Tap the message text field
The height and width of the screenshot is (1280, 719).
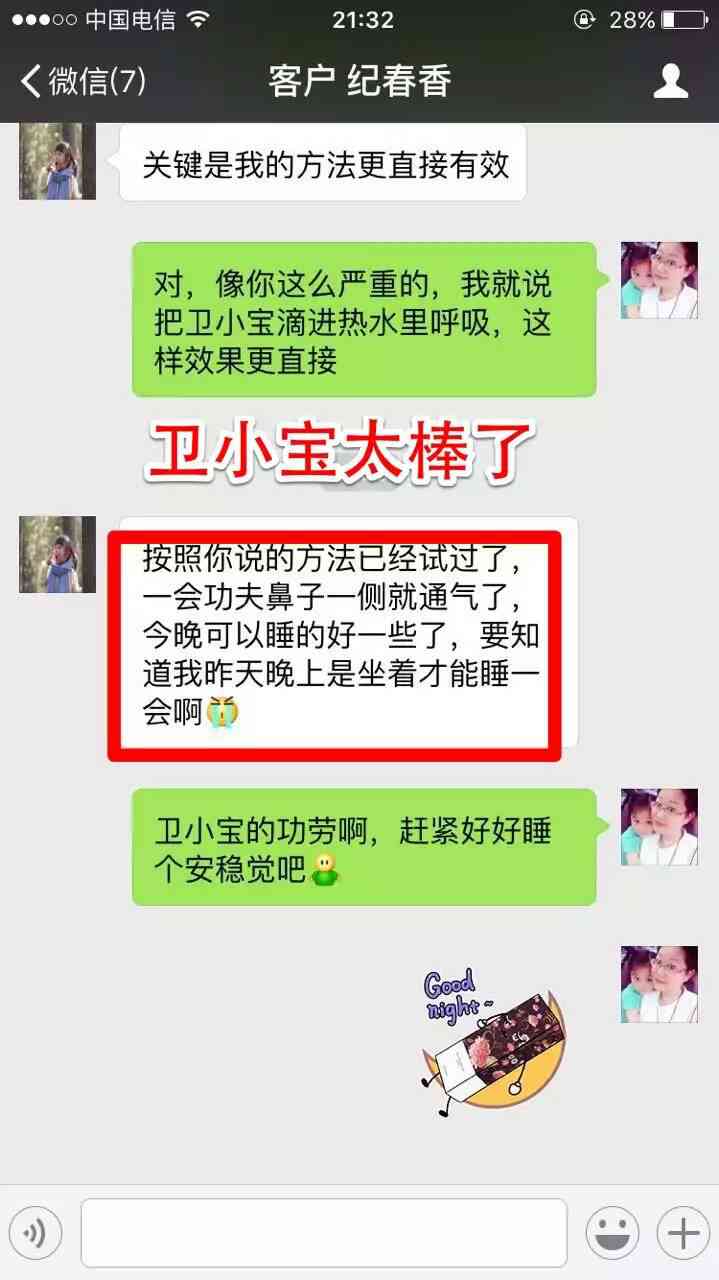[323, 1233]
